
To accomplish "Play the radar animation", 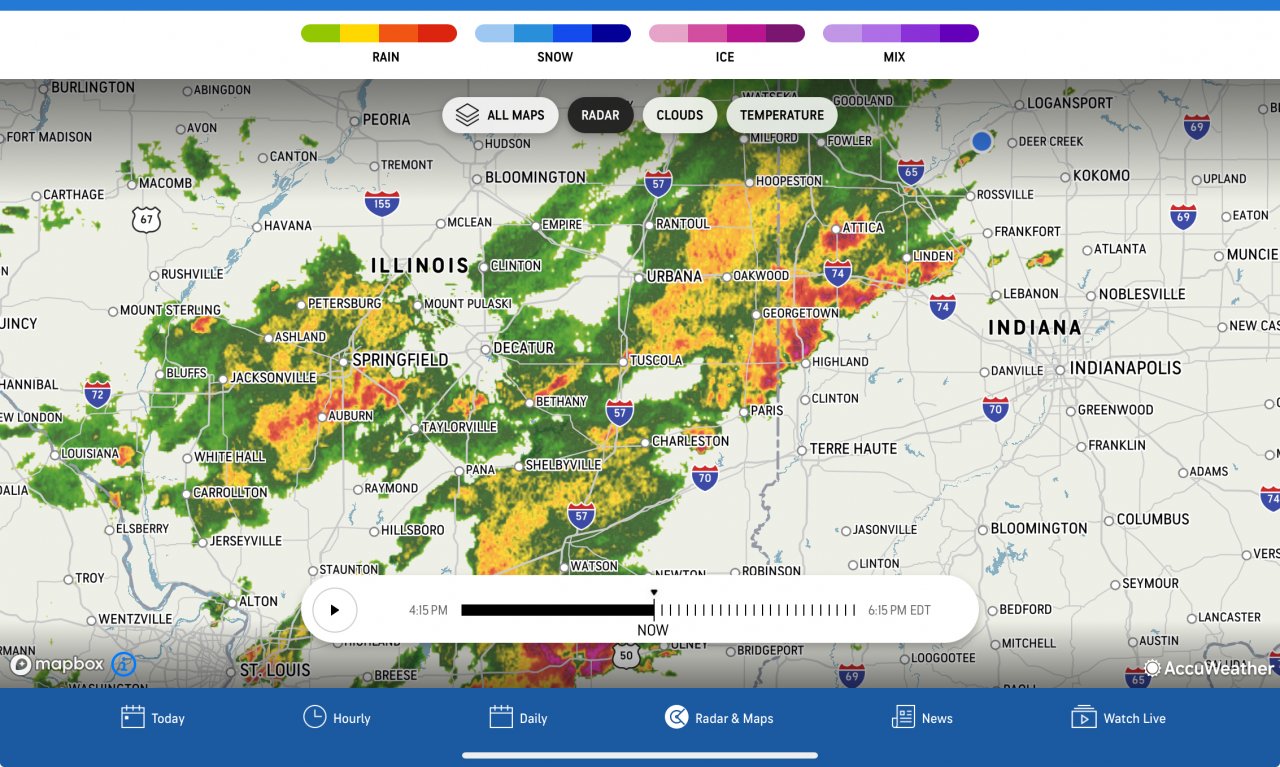I will pyautogui.click(x=334, y=610).
